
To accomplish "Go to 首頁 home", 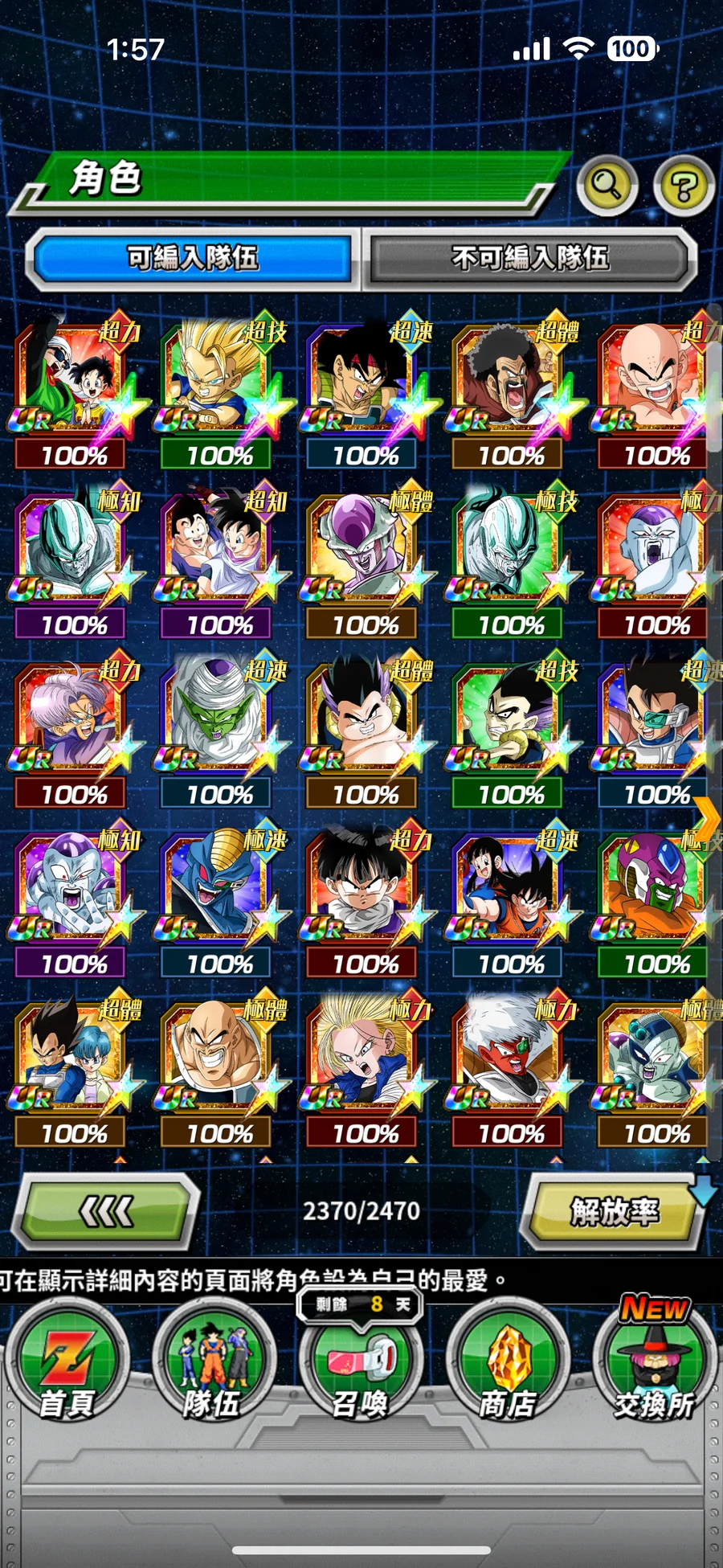I will coord(67,1366).
